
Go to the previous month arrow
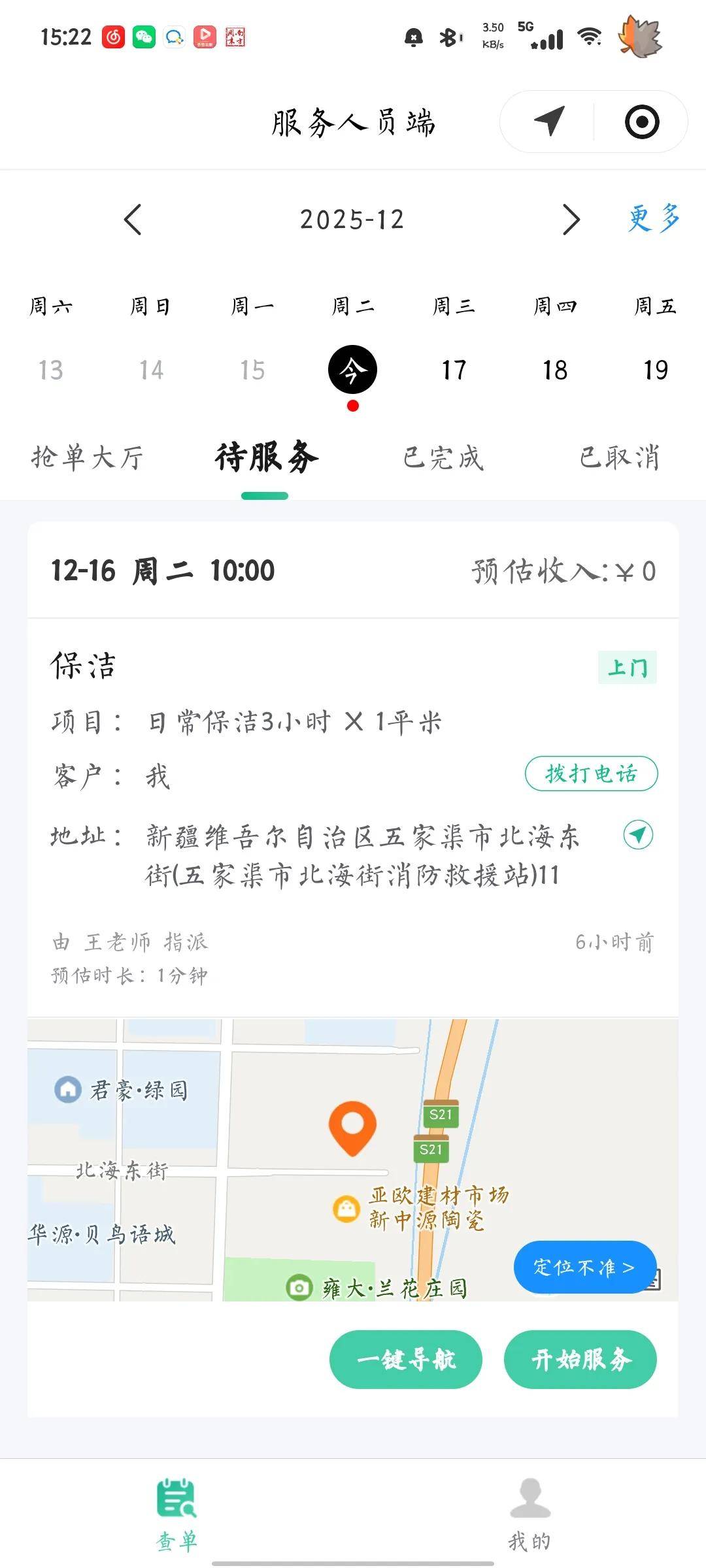pyautogui.click(x=133, y=220)
